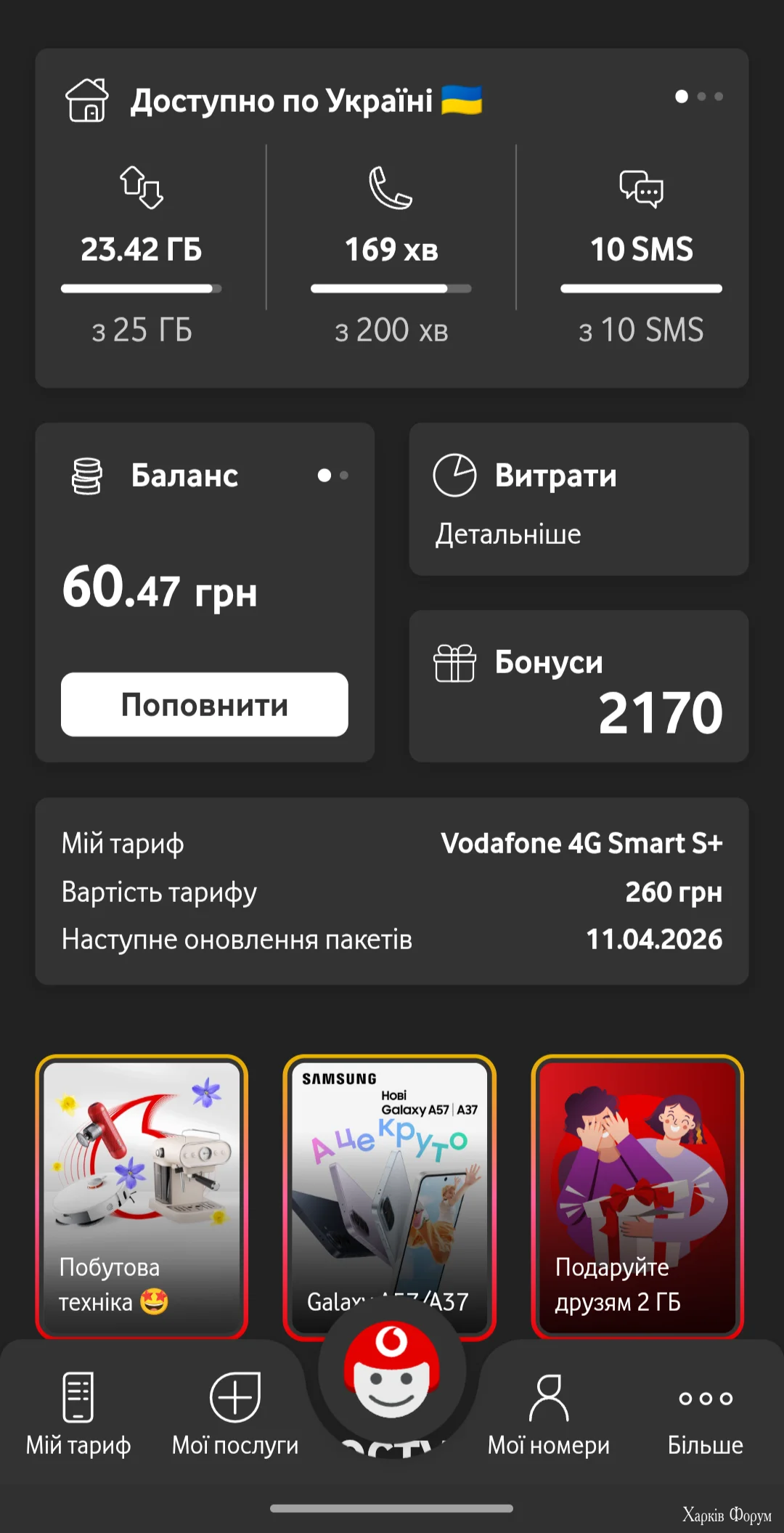Tap the Поповнити top-up button

tap(204, 704)
